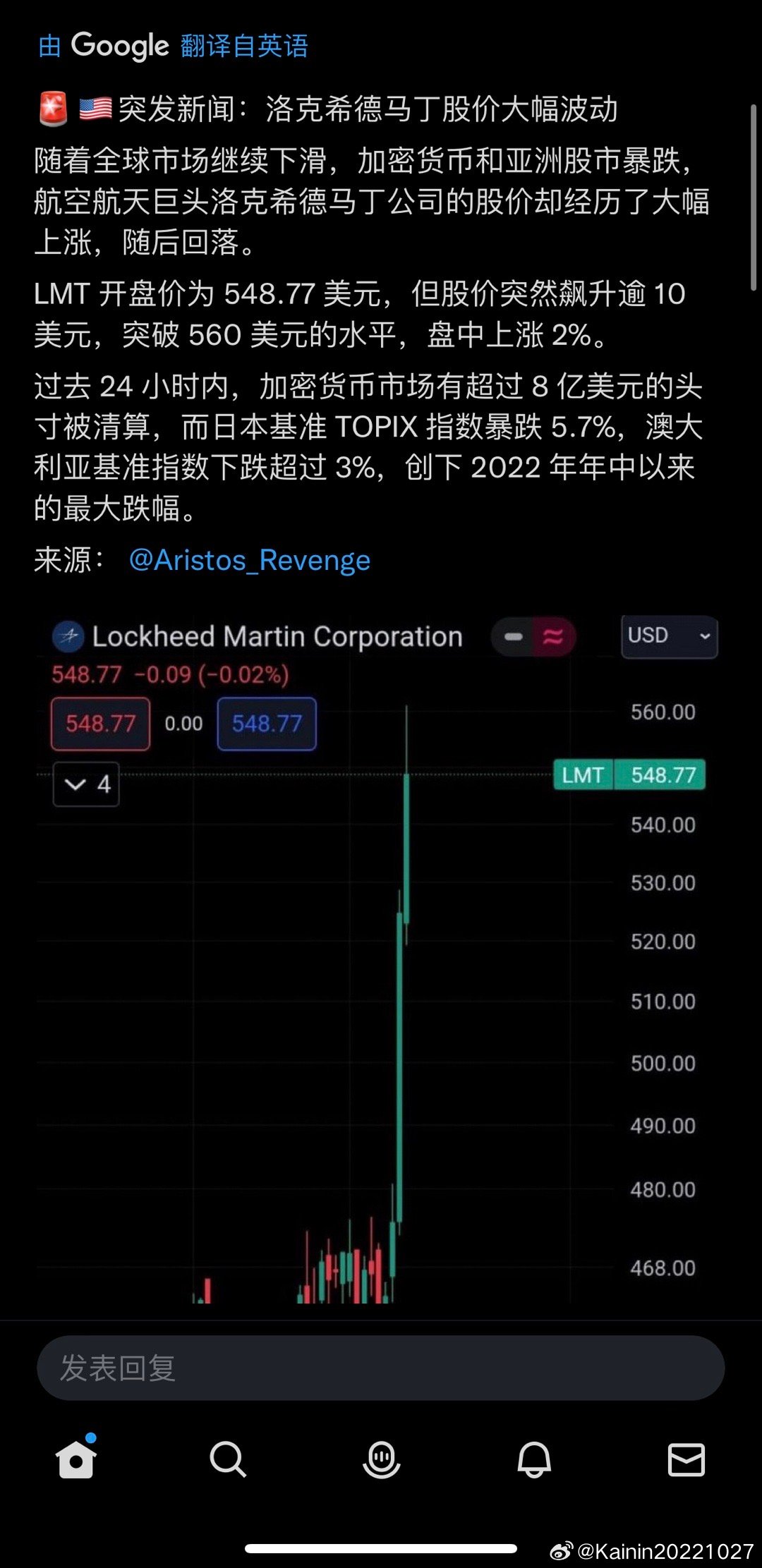Open the notifications bell tab
This screenshot has width=762, height=1568.
(x=534, y=1459)
